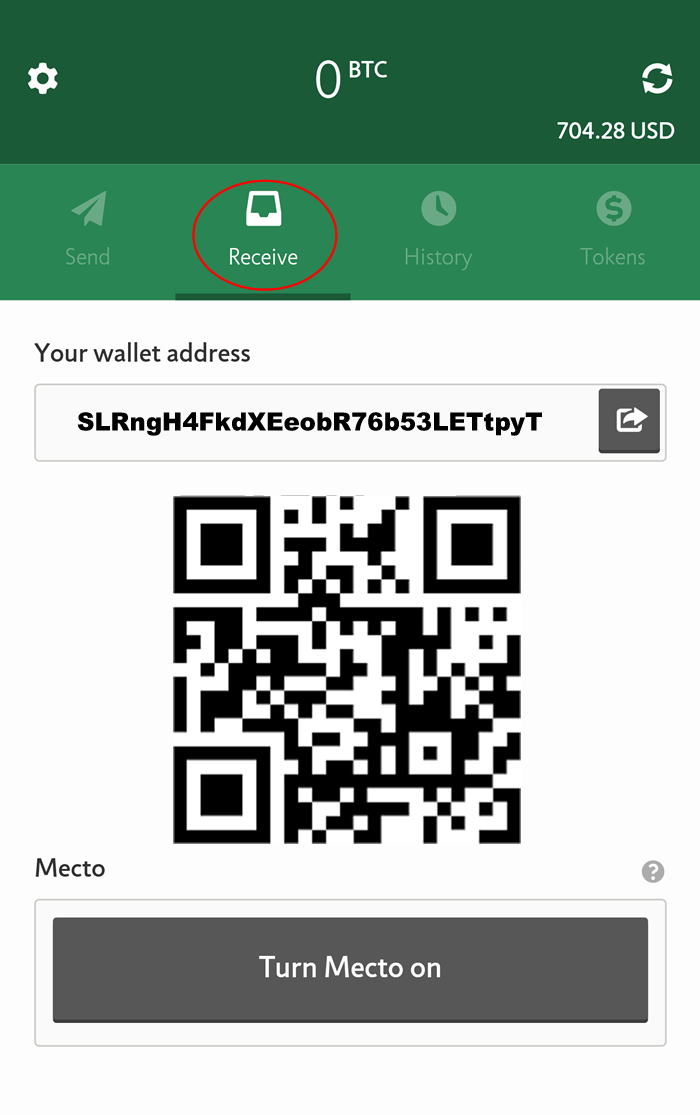This screenshot has height=1115, width=700.
Task: Go to the Tokens tab
Action: (613, 231)
